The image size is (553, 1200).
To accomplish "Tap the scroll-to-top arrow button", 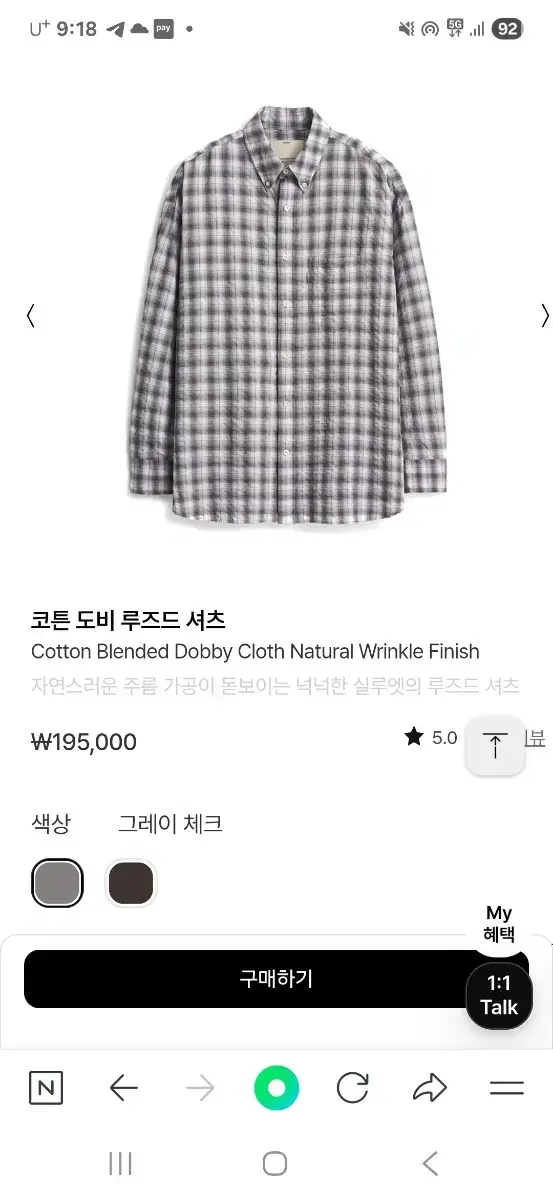I will (495, 745).
